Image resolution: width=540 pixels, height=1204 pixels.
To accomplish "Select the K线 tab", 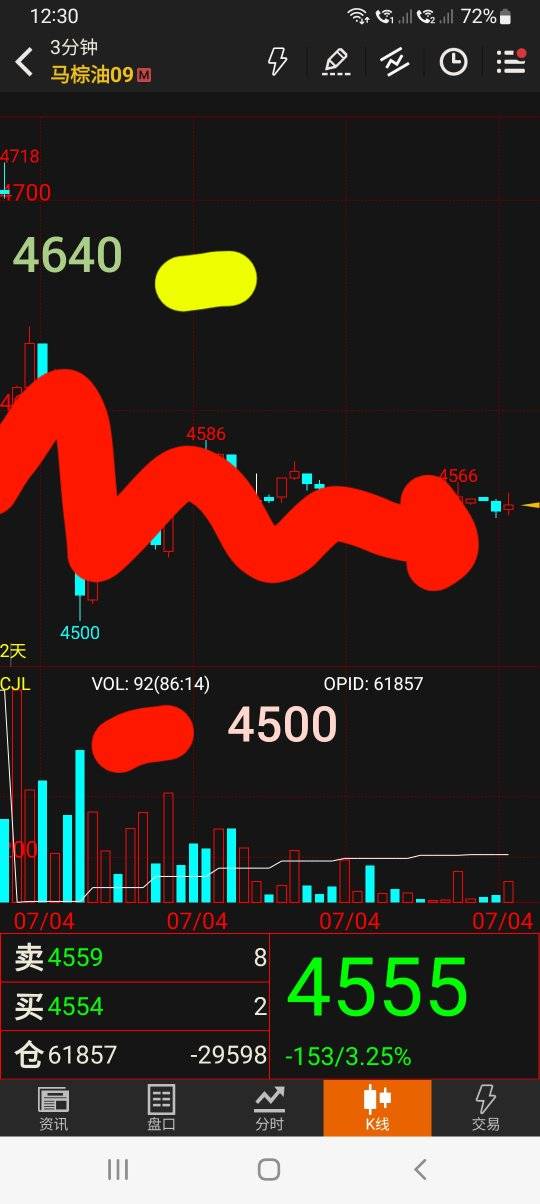I will tap(377, 1108).
